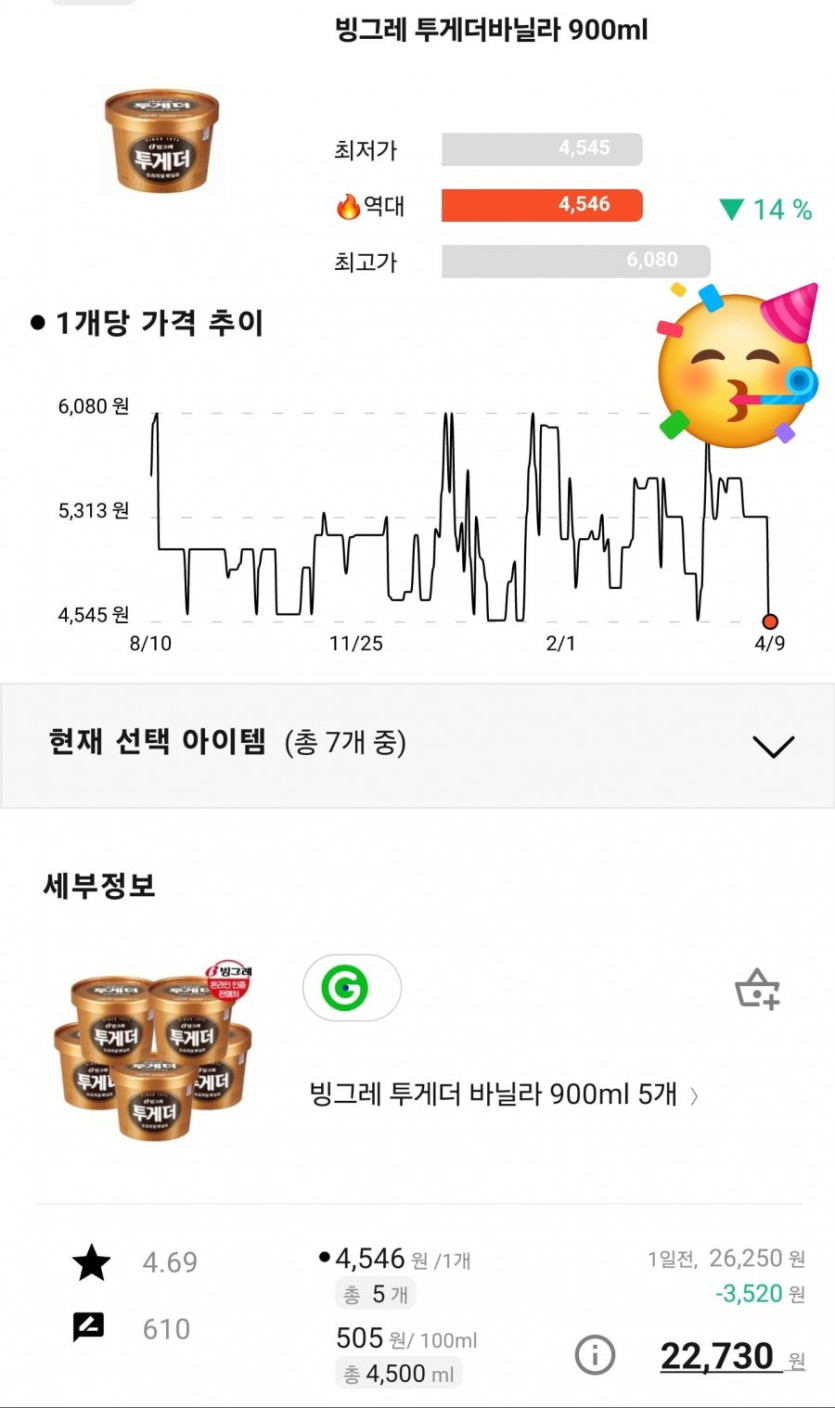Screen dimensions: 835x1408
Task: Add the product to the basket
Action: (x=757, y=989)
